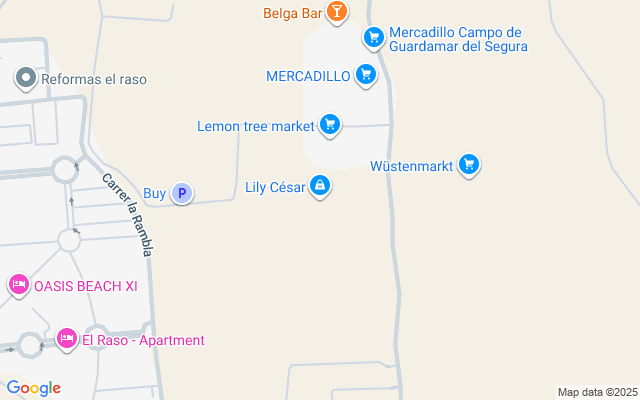Select the Wüstenmarkt shopping marker

coord(469,165)
